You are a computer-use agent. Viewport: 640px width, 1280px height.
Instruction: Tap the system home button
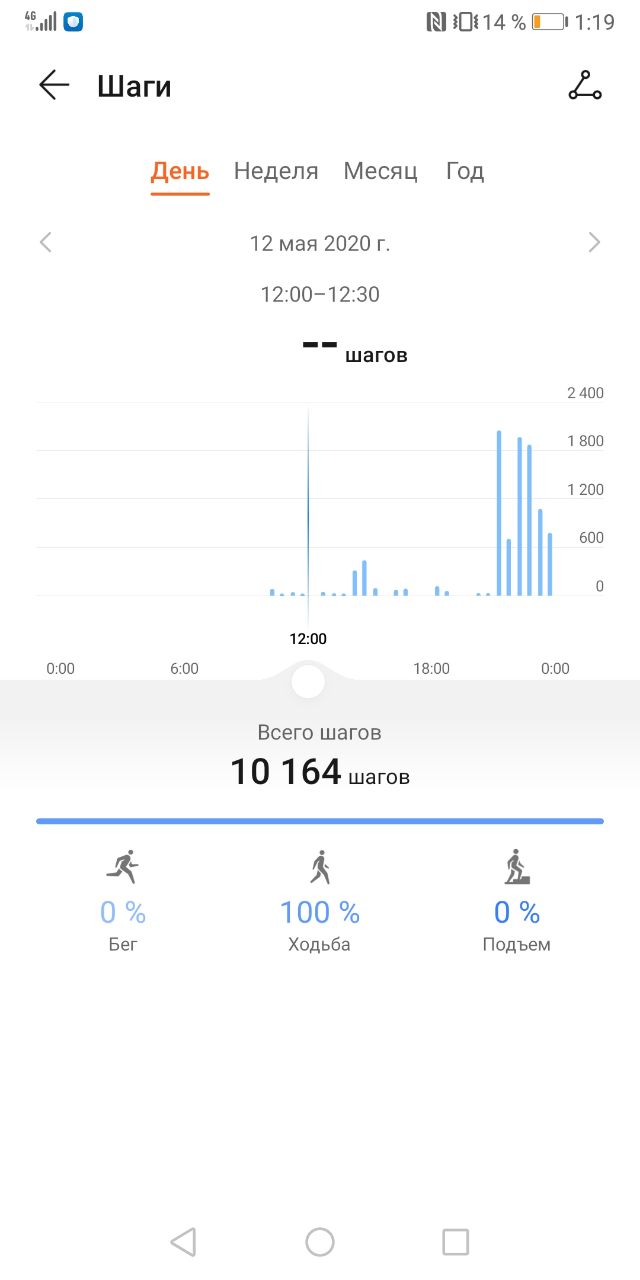[320, 1242]
